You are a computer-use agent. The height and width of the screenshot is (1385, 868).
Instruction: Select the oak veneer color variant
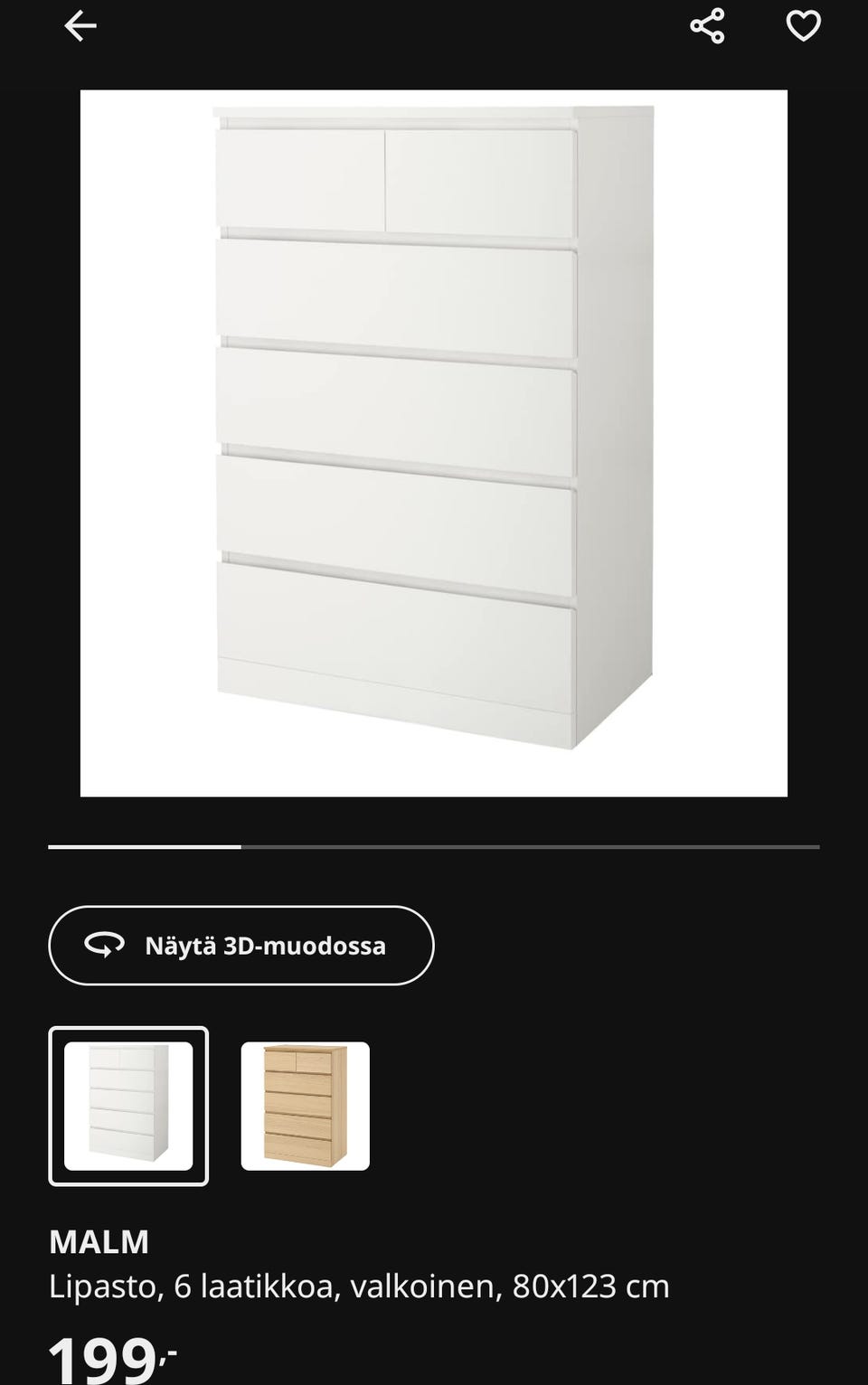(x=306, y=1106)
